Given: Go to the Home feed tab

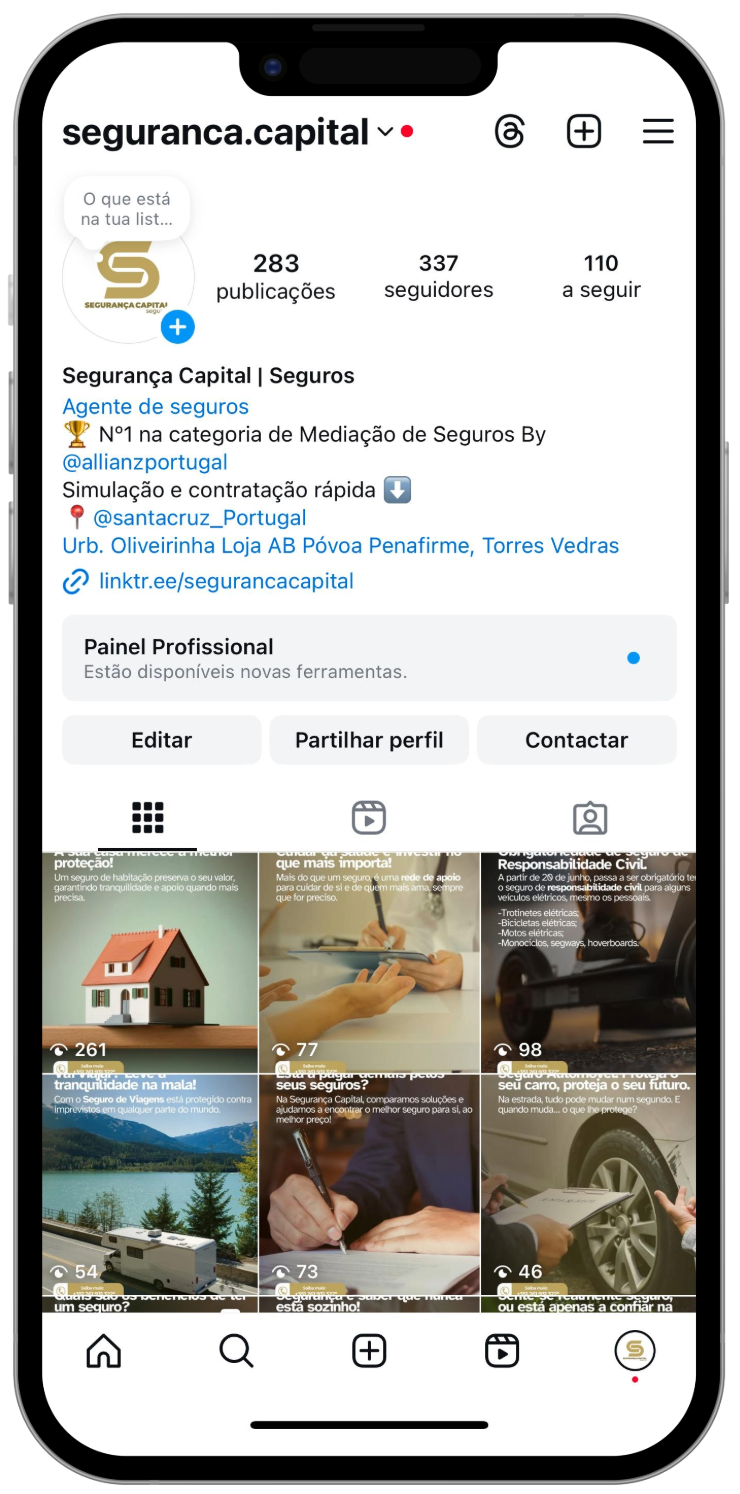Looking at the screenshot, I should 104,1351.
